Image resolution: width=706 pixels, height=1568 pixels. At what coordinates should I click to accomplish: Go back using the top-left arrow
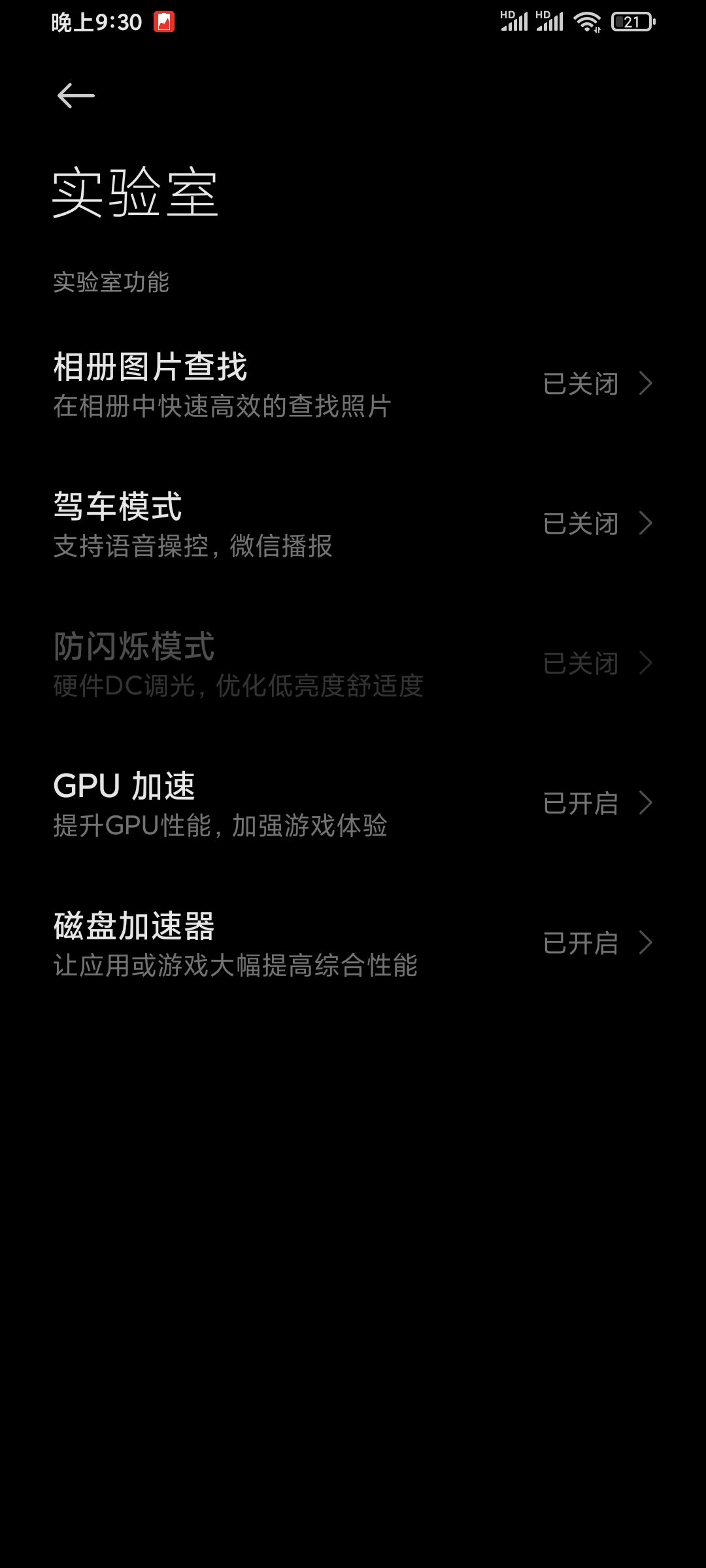76,96
